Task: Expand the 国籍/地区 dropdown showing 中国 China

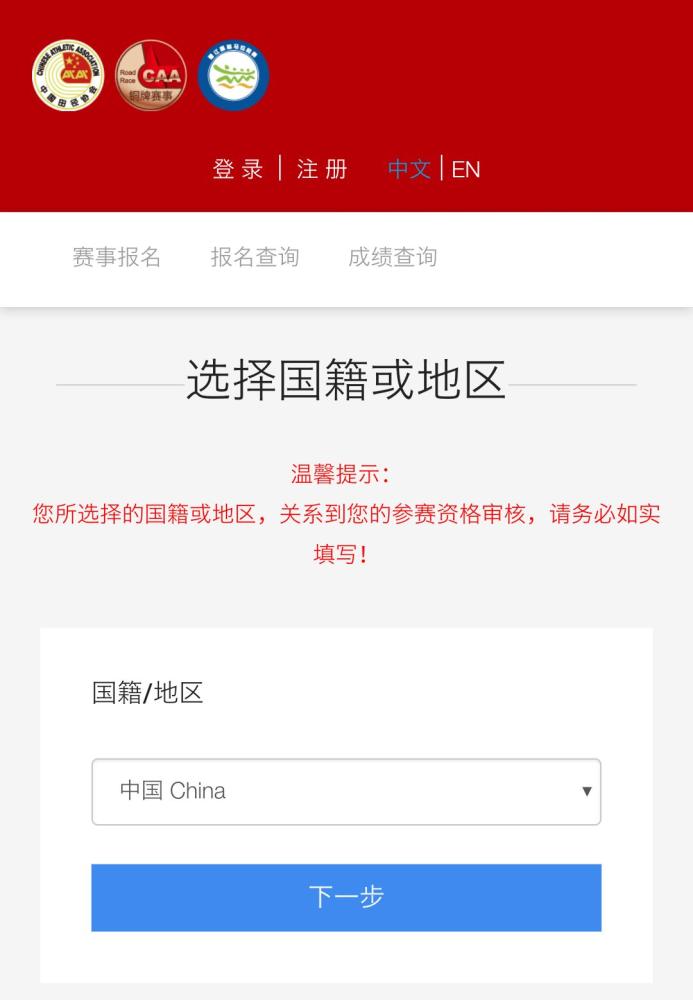Action: point(346,791)
